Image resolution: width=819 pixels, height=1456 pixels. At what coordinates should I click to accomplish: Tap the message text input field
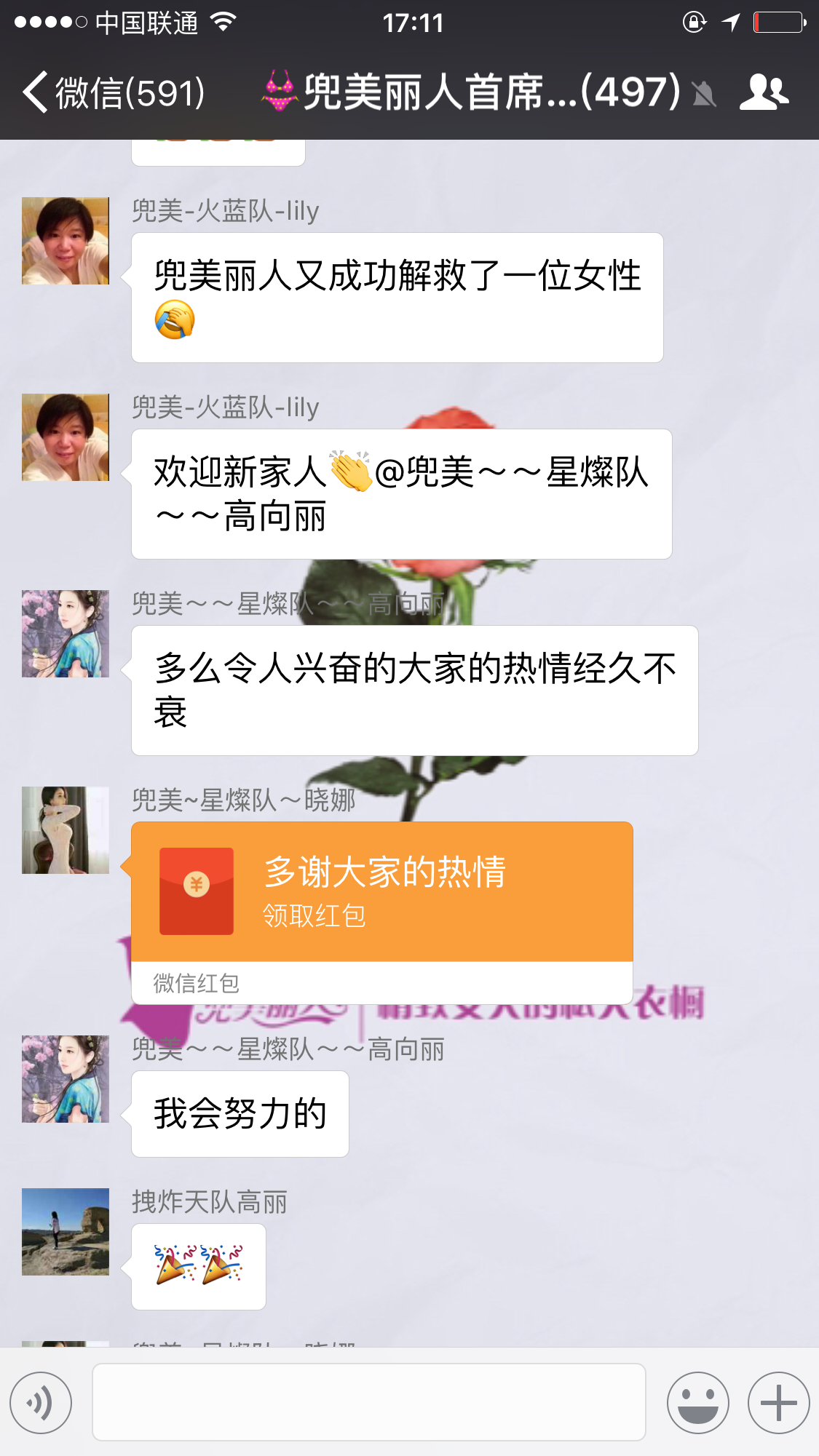(x=368, y=1402)
